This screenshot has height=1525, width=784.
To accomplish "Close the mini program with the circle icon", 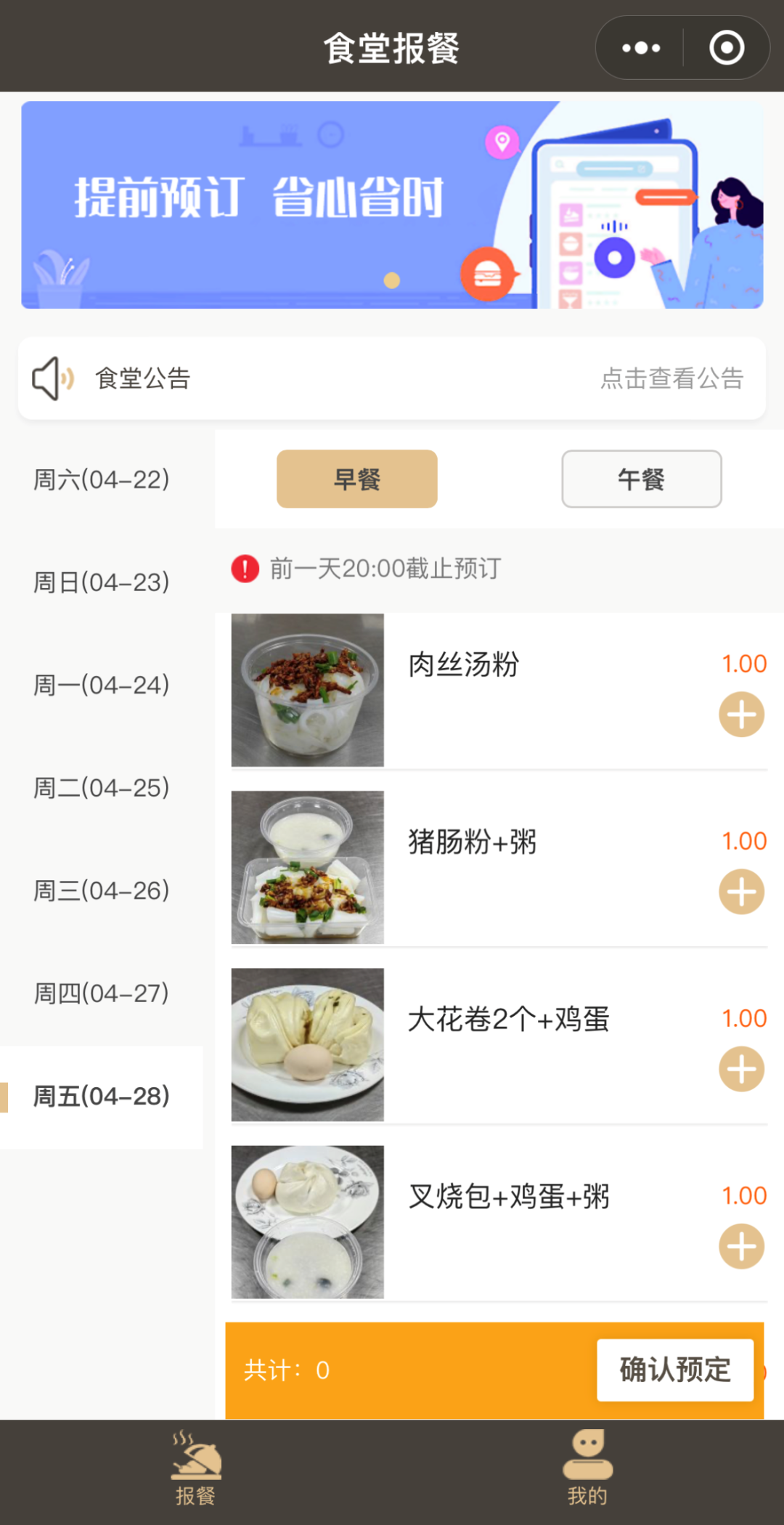I will (727, 48).
